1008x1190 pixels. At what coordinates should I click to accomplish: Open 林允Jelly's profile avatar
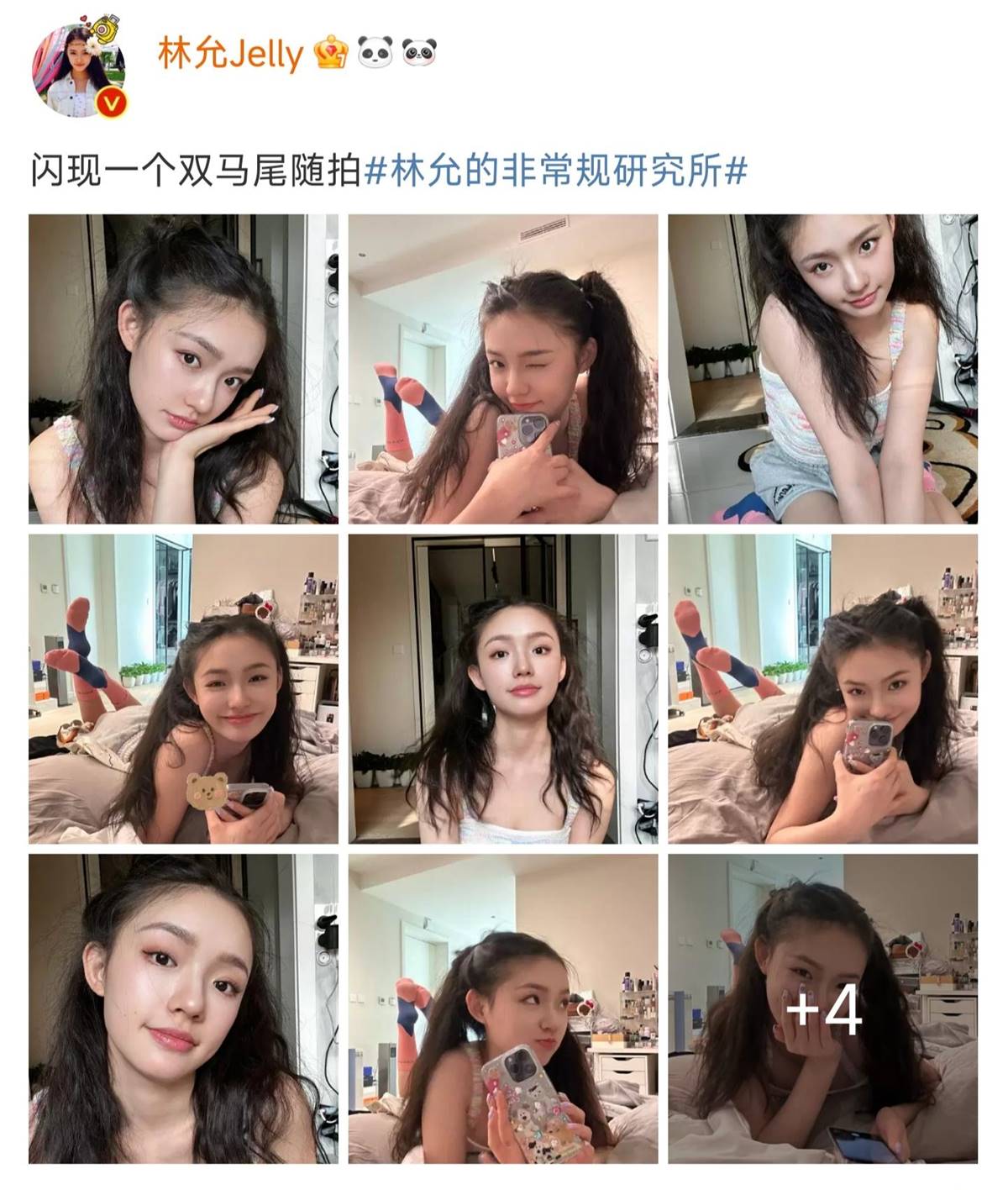tap(79, 71)
